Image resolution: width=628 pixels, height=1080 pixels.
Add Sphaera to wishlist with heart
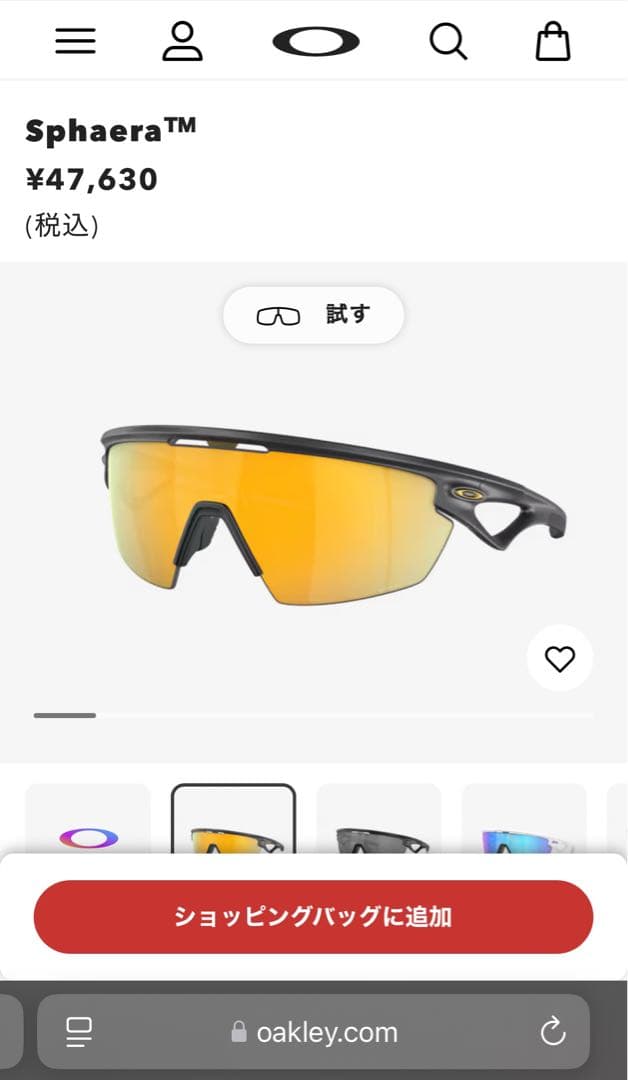[560, 658]
